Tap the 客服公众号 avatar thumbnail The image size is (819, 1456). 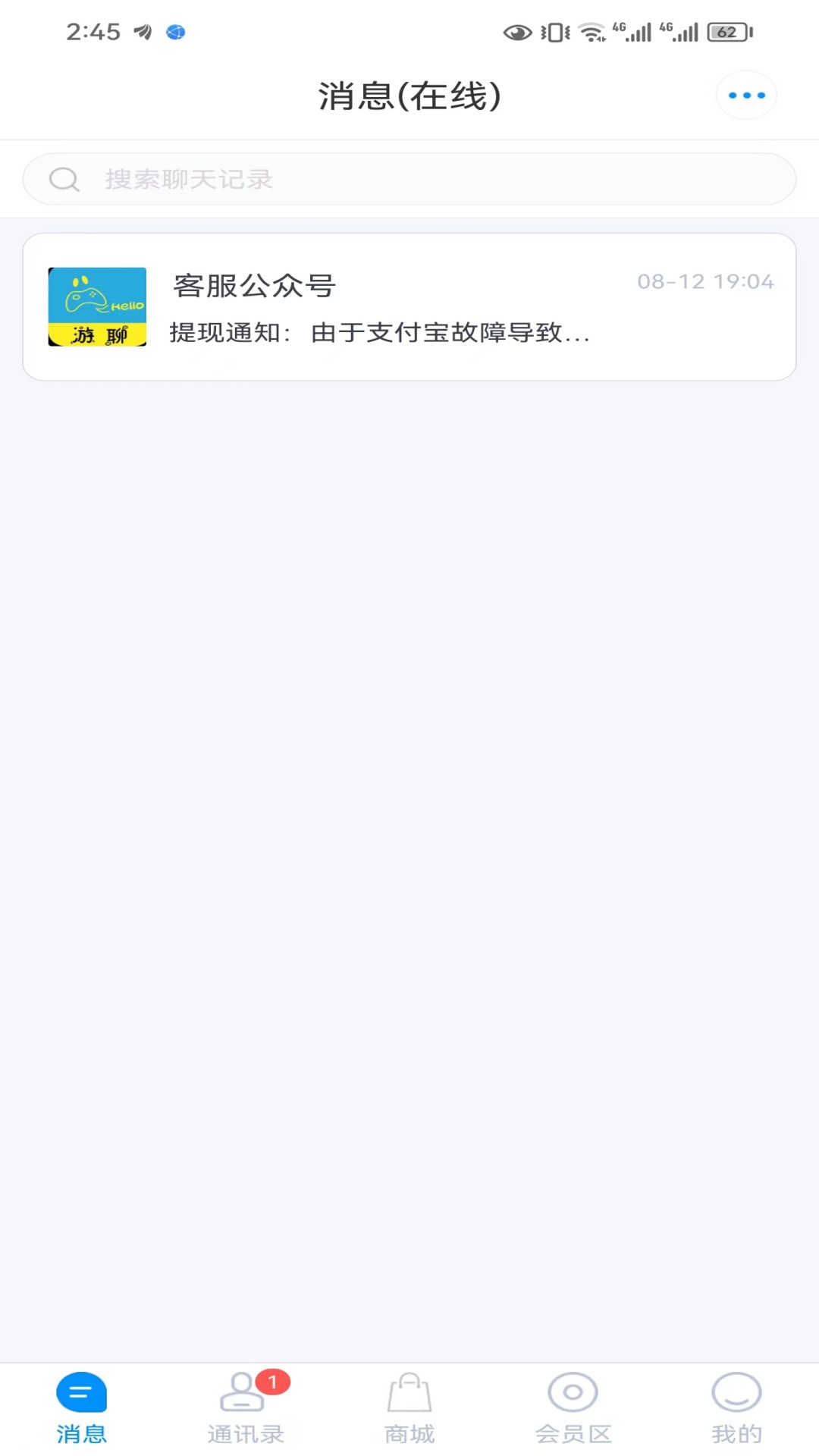(98, 306)
